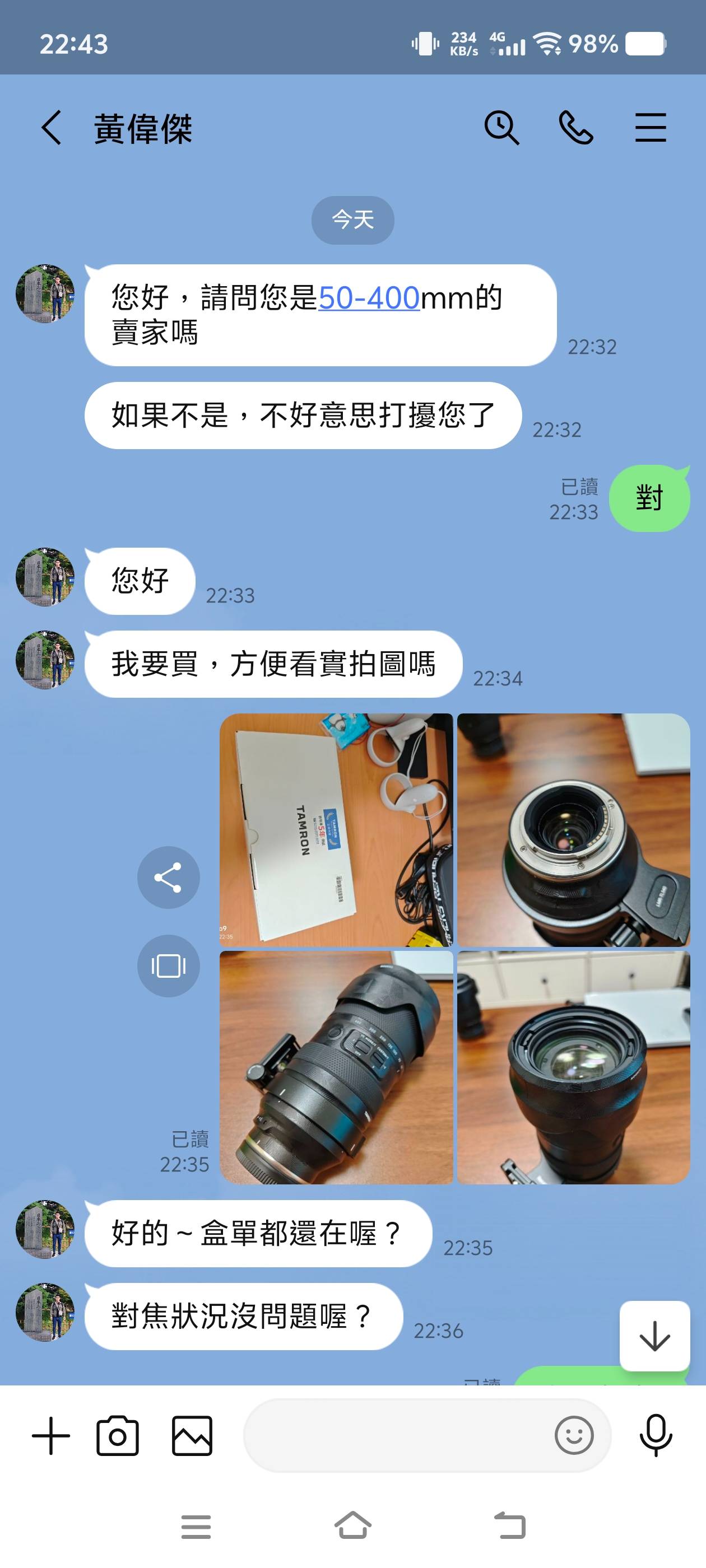
Task: Open the Tamron box photo
Action: (x=336, y=830)
